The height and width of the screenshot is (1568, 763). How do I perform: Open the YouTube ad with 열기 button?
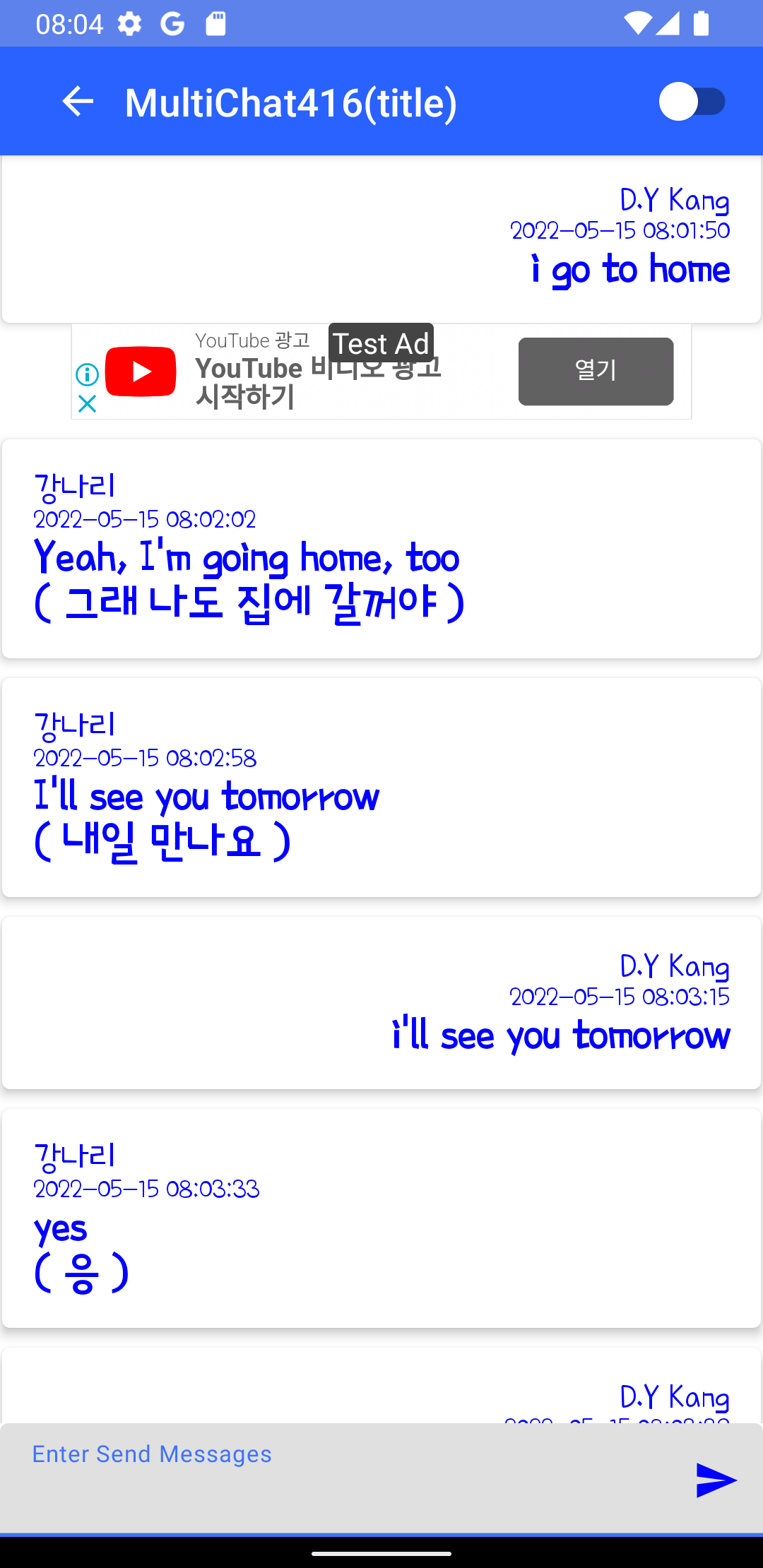point(596,372)
